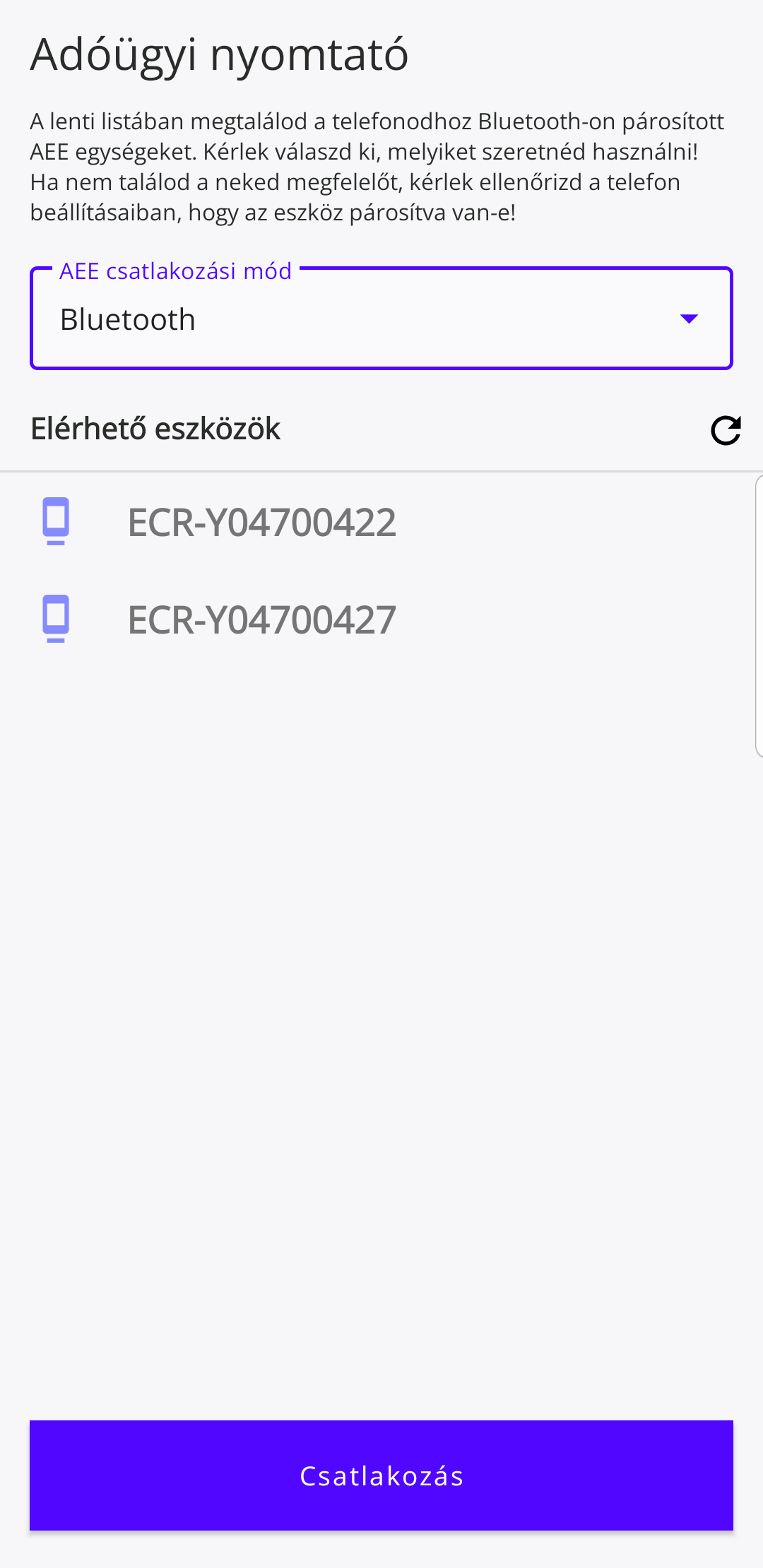Toggle selection of device ECR-Y04700422

tap(261, 523)
